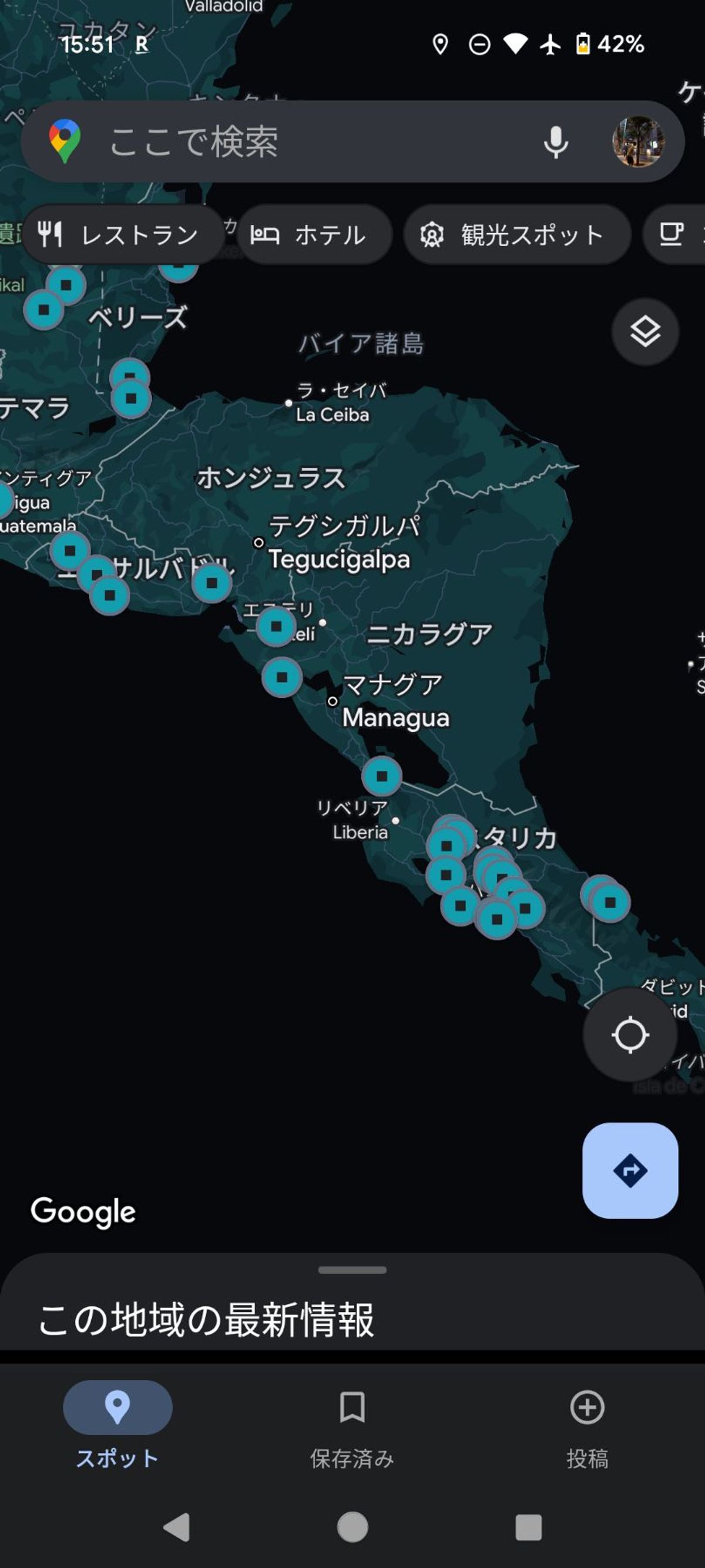Start voice search with the microphone
This screenshot has width=705, height=1568.
(x=555, y=142)
